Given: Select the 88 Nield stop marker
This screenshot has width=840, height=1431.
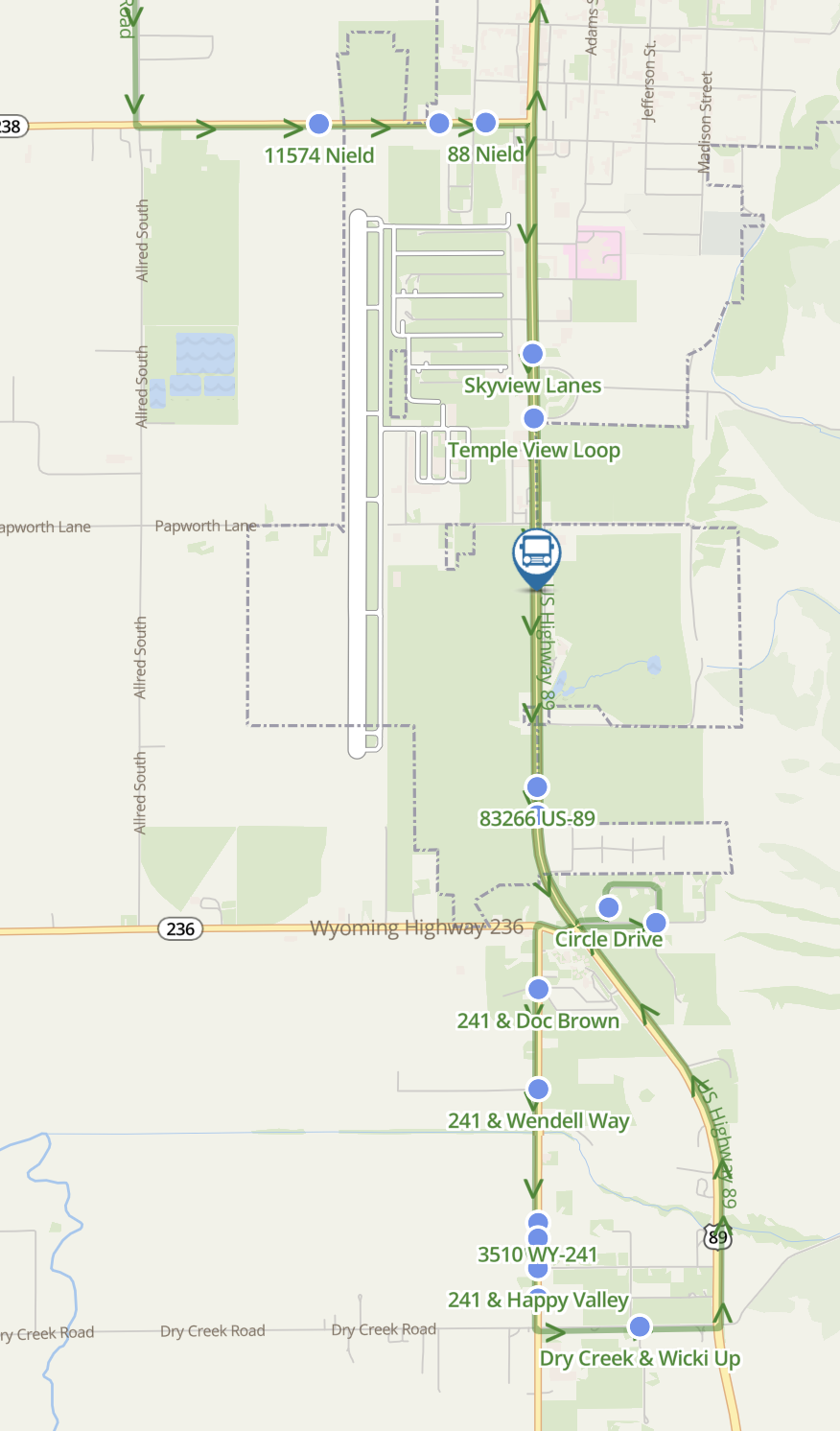Looking at the screenshot, I should pos(485,123).
